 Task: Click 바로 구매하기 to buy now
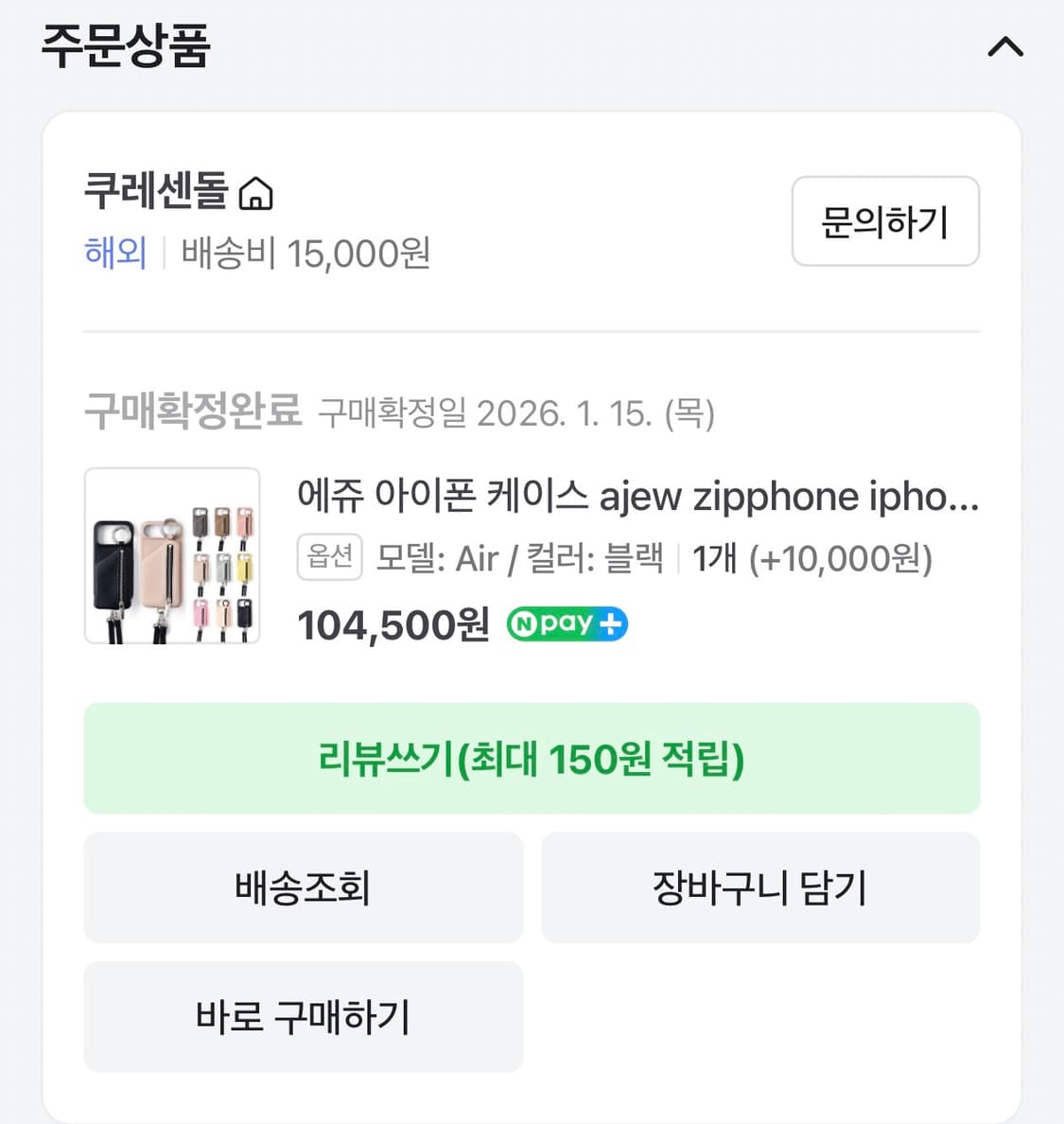click(x=303, y=1016)
